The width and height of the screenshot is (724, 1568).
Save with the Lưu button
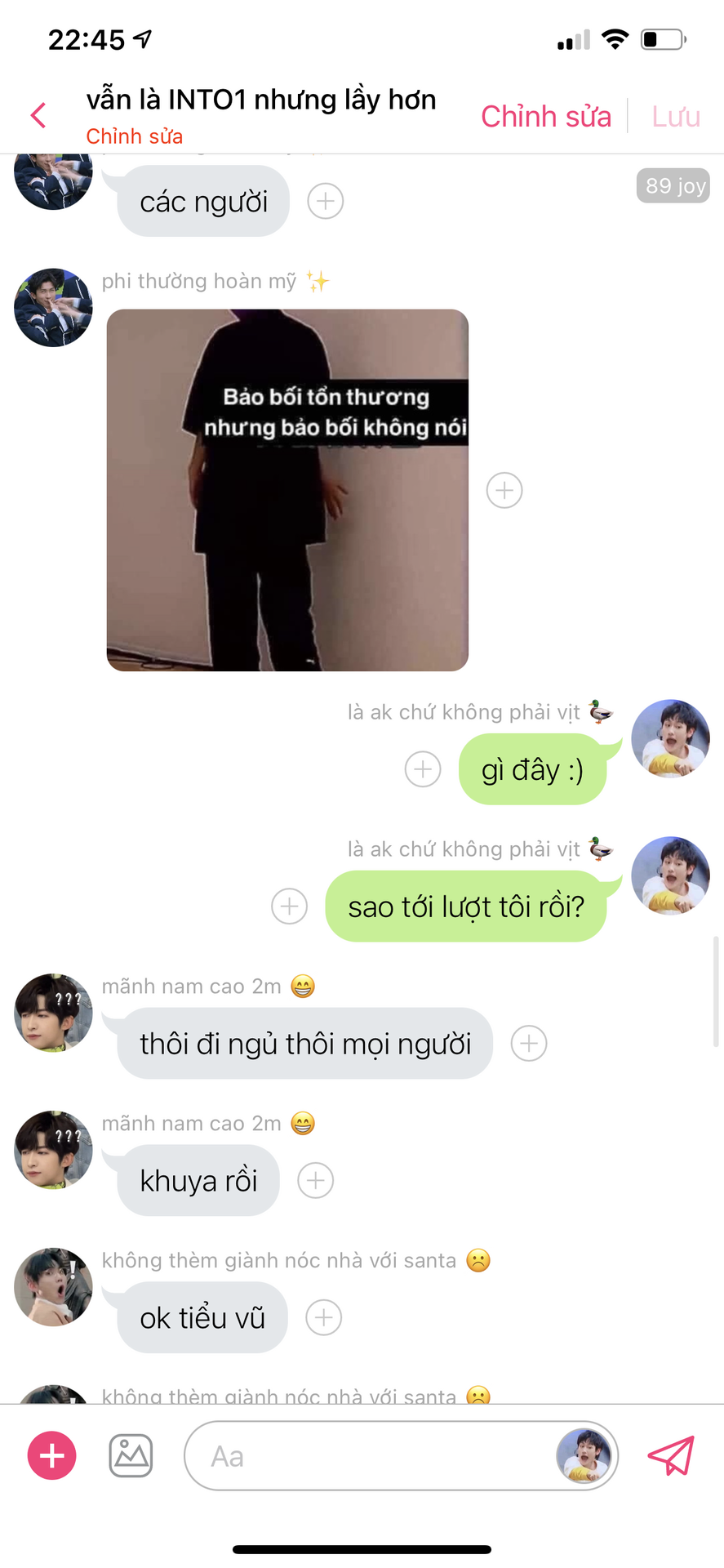click(676, 117)
